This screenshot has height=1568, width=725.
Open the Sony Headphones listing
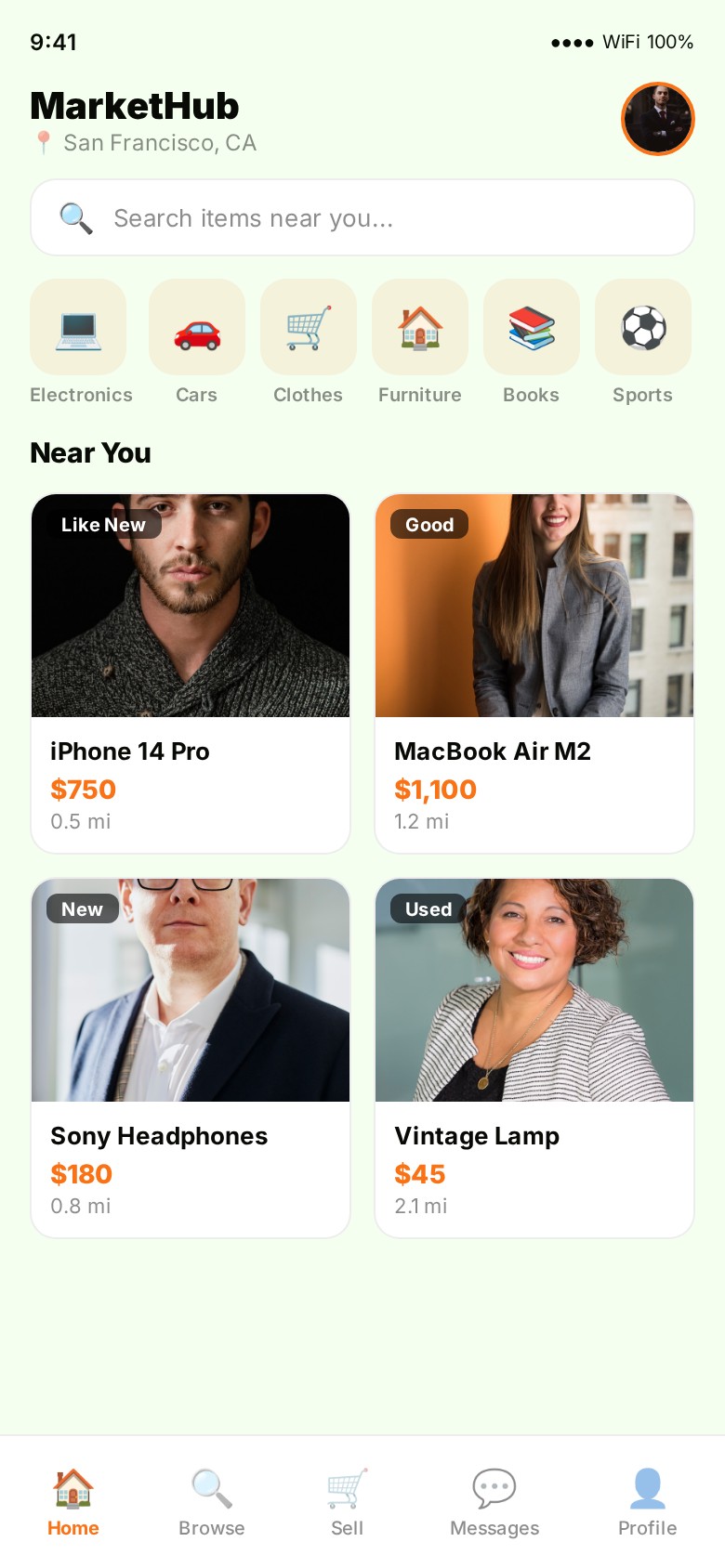coord(191,1057)
